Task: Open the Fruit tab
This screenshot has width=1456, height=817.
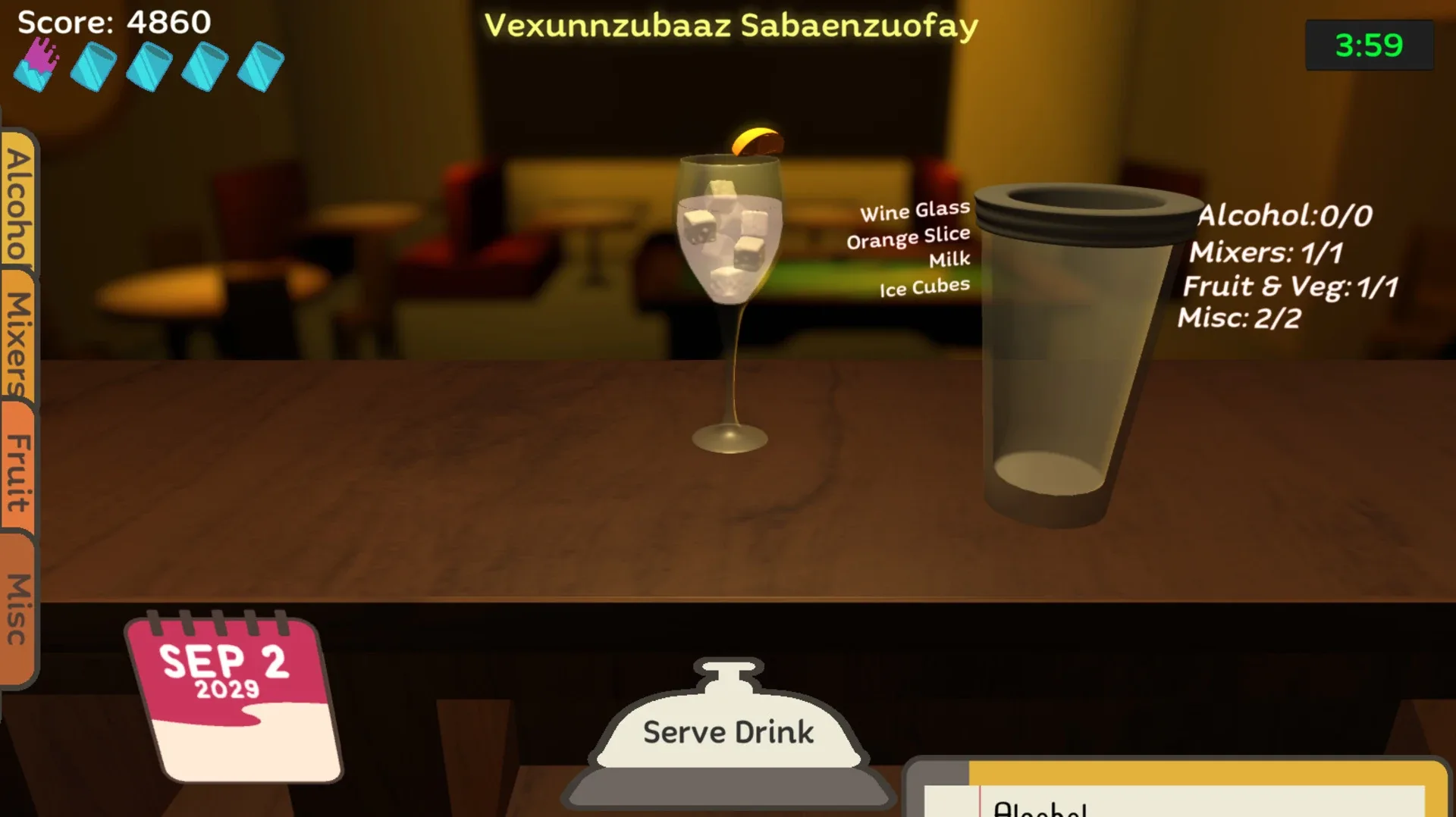Action: 19,470
